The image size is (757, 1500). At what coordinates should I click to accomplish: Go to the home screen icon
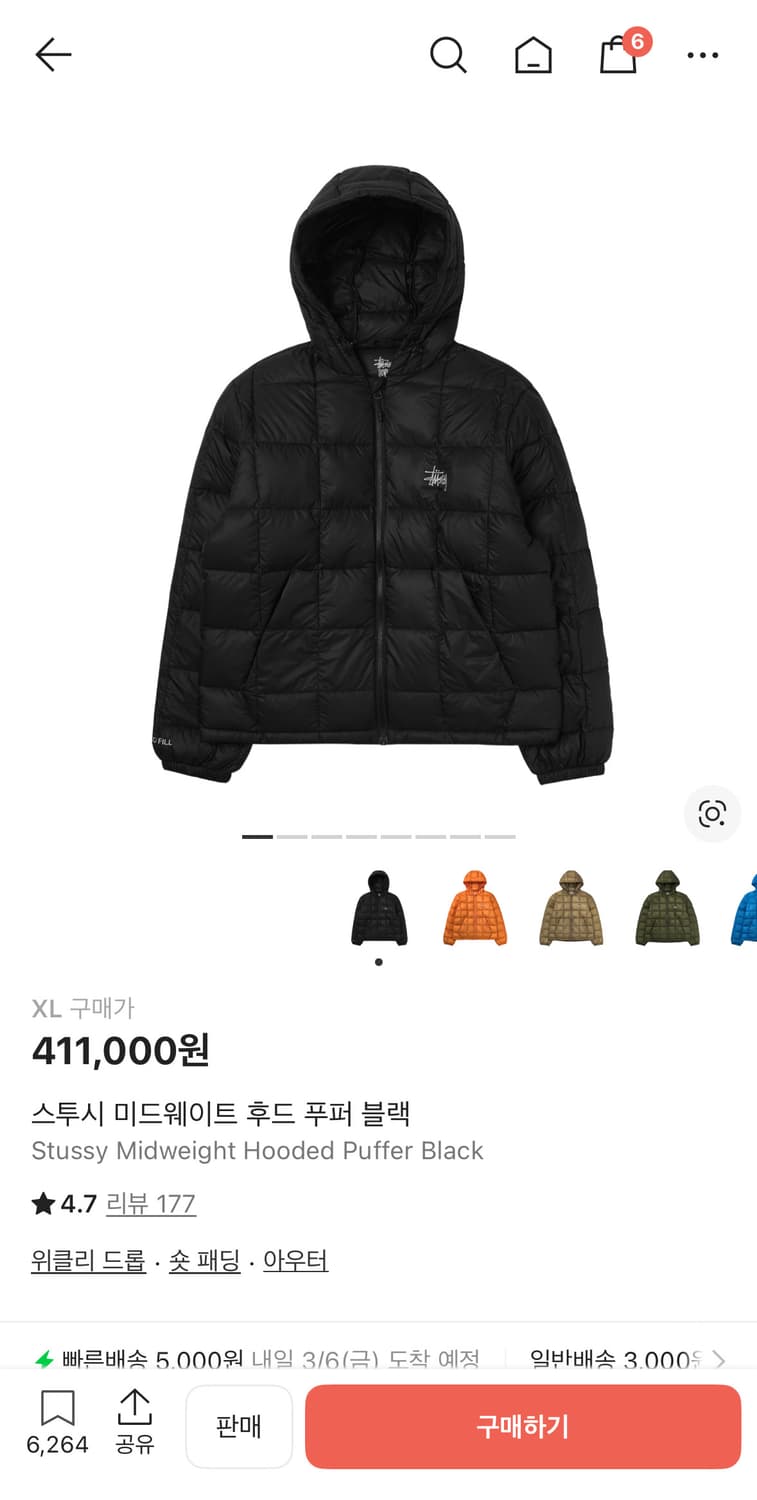click(533, 55)
